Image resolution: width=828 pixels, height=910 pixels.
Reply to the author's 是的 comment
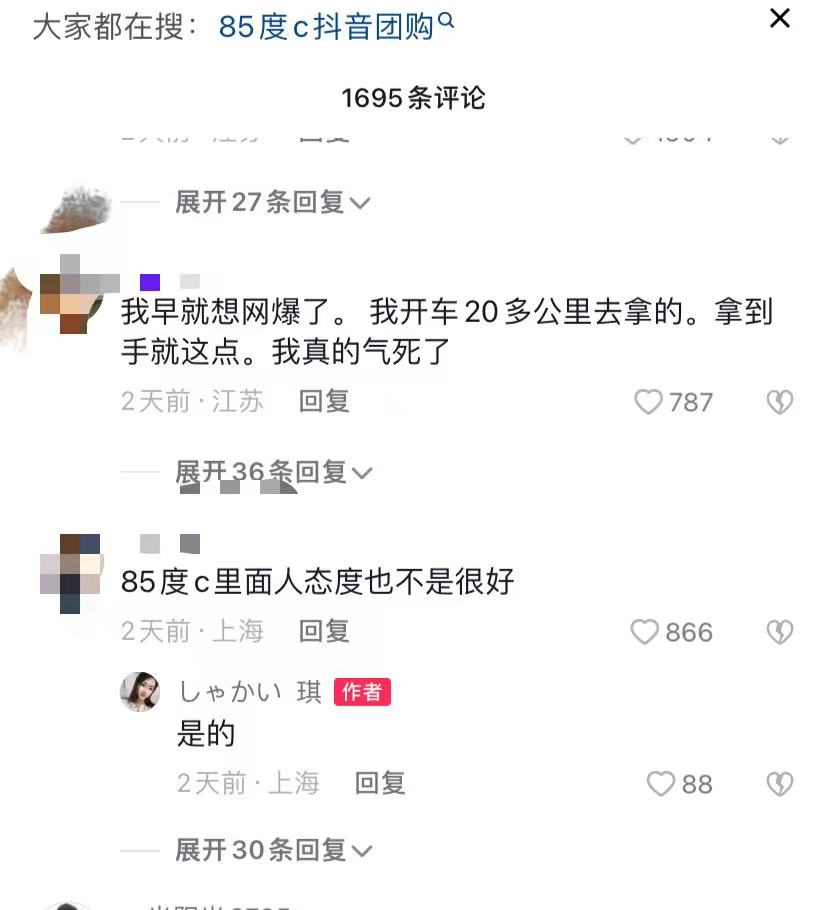pos(380,783)
